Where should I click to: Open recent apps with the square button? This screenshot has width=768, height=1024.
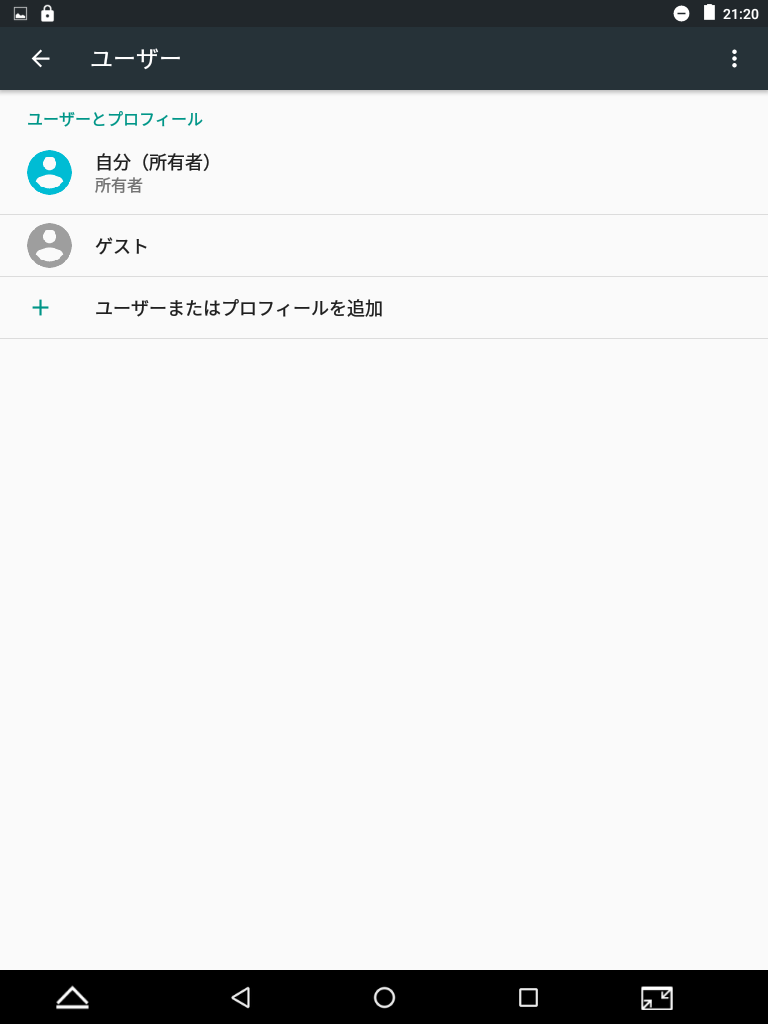tap(528, 997)
